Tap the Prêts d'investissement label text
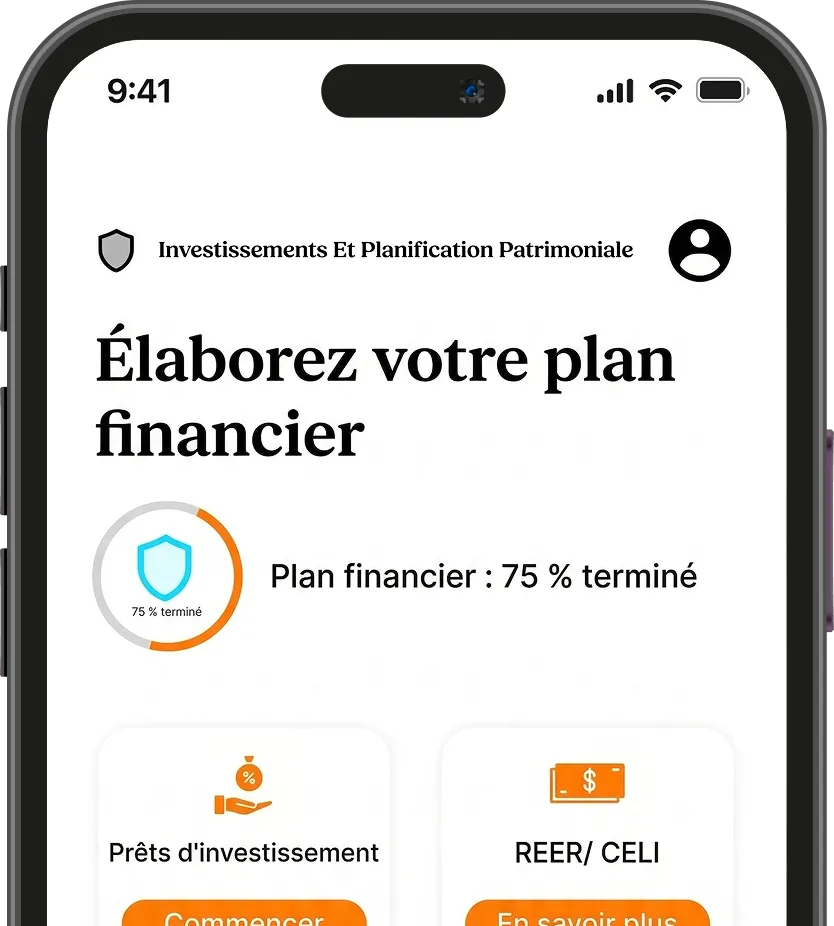Image resolution: width=834 pixels, height=926 pixels. tap(243, 853)
